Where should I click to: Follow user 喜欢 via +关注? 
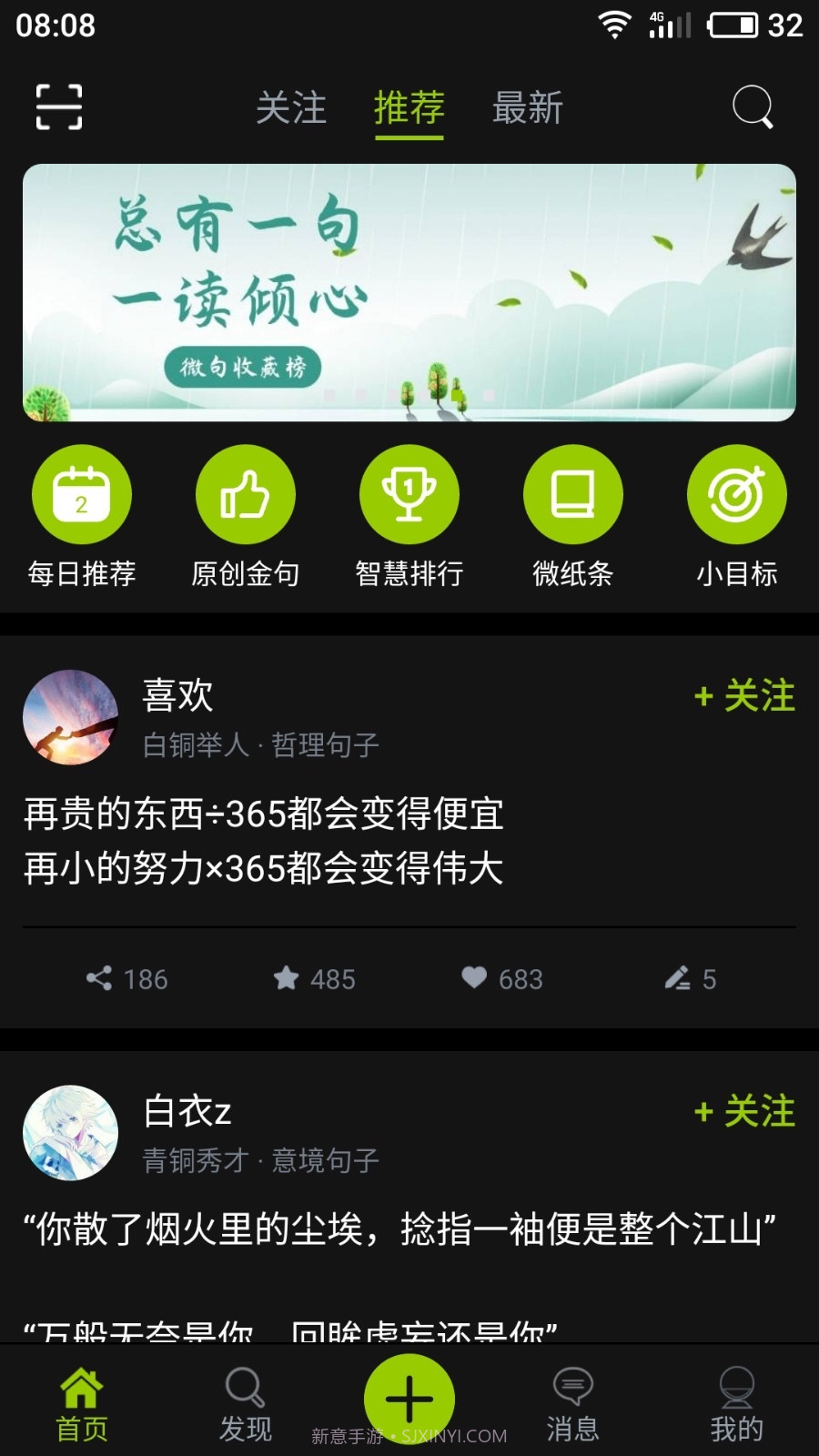click(744, 696)
